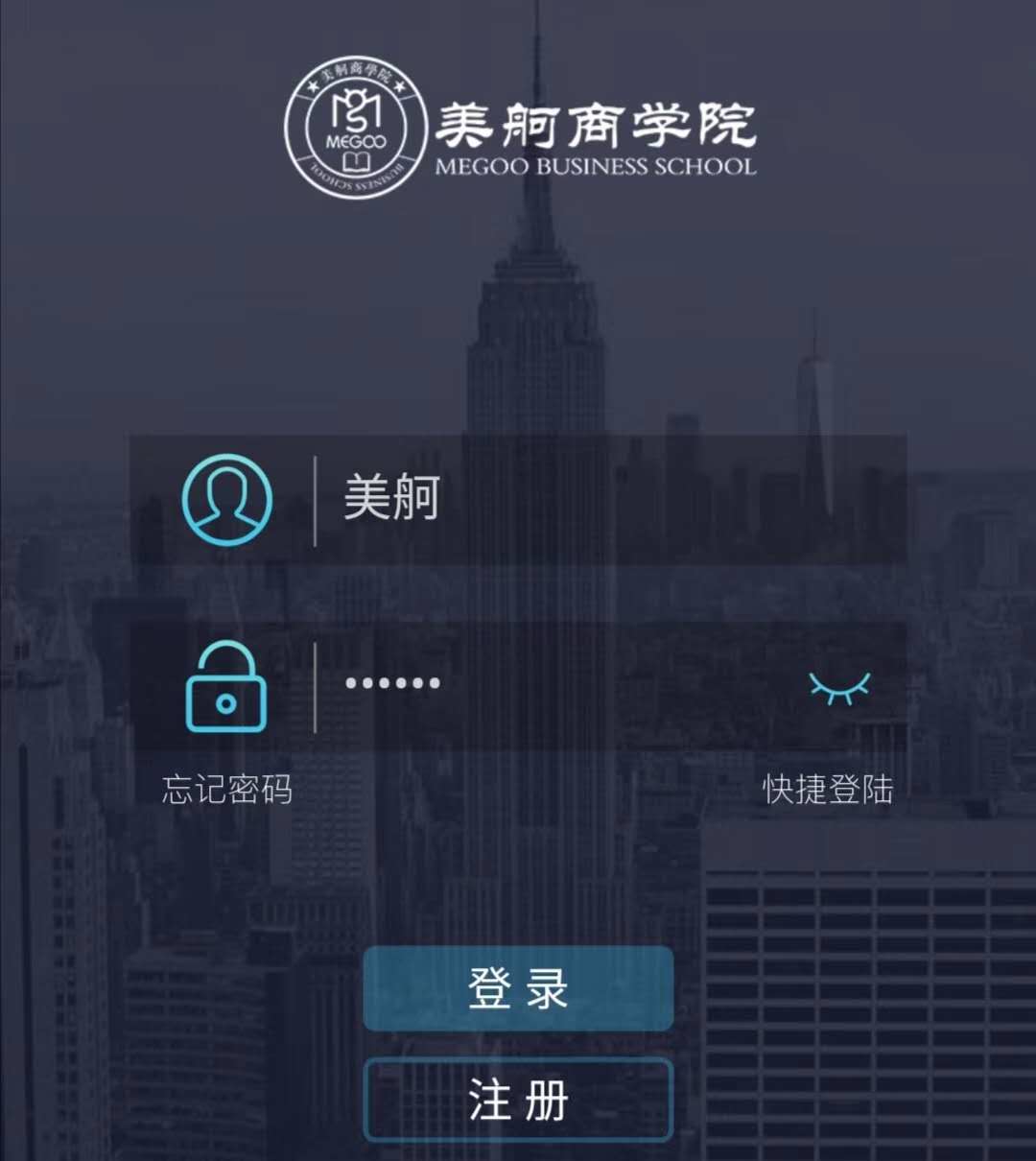Tap the 登录 login button
Viewport: 1036px width, 1161px height.
(x=518, y=988)
